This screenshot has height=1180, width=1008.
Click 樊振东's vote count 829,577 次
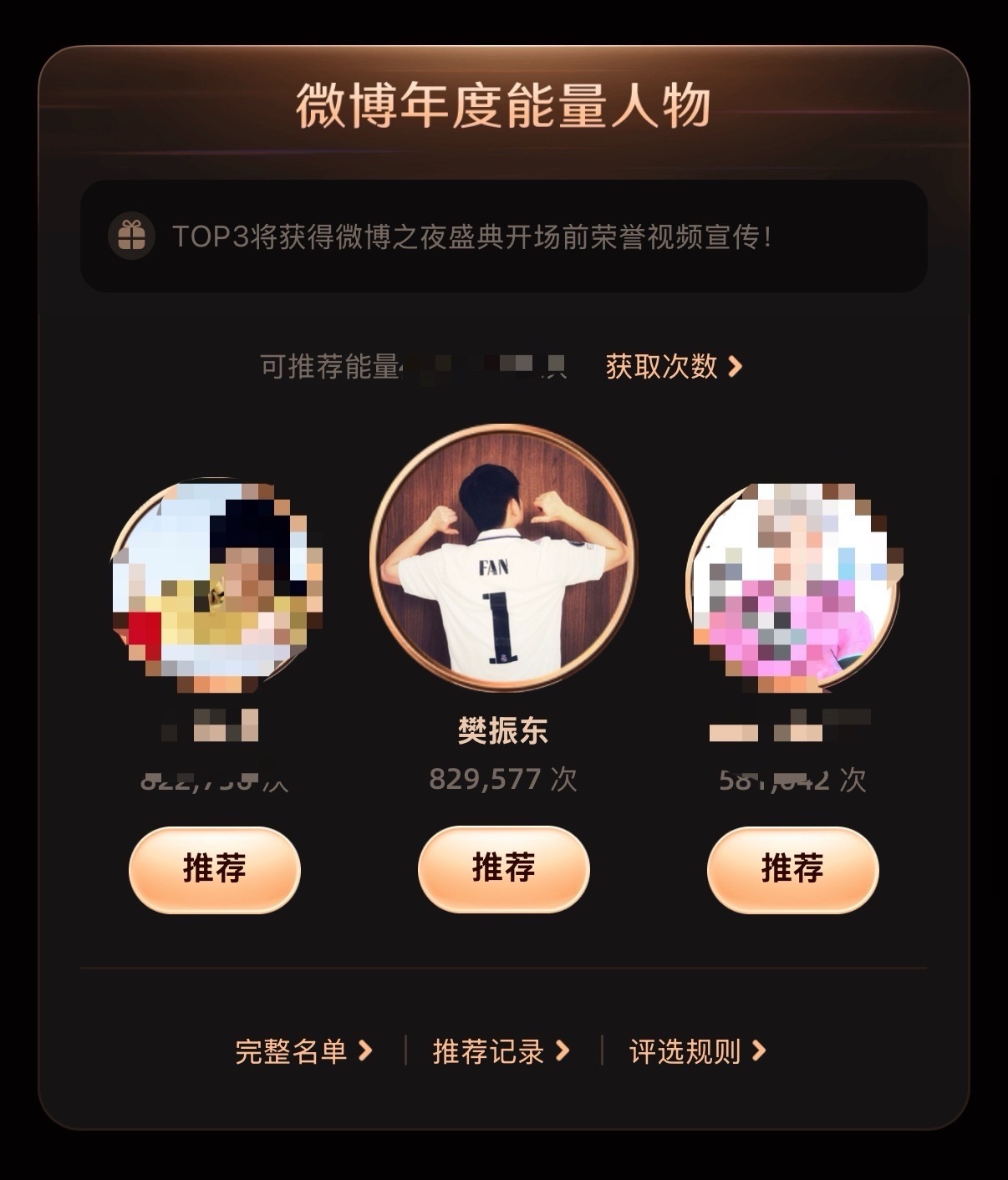[502, 779]
